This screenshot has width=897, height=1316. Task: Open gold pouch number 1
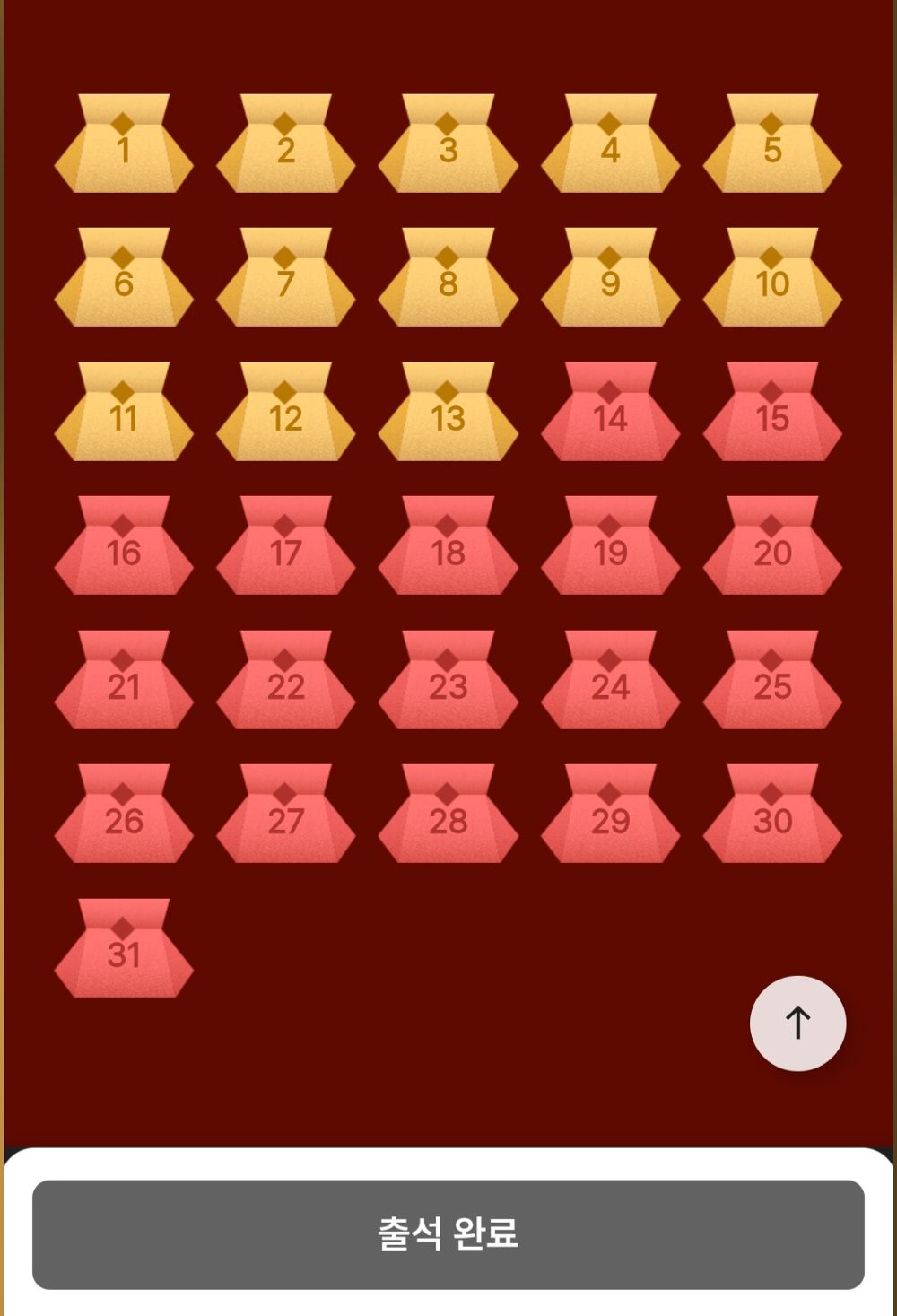124,146
